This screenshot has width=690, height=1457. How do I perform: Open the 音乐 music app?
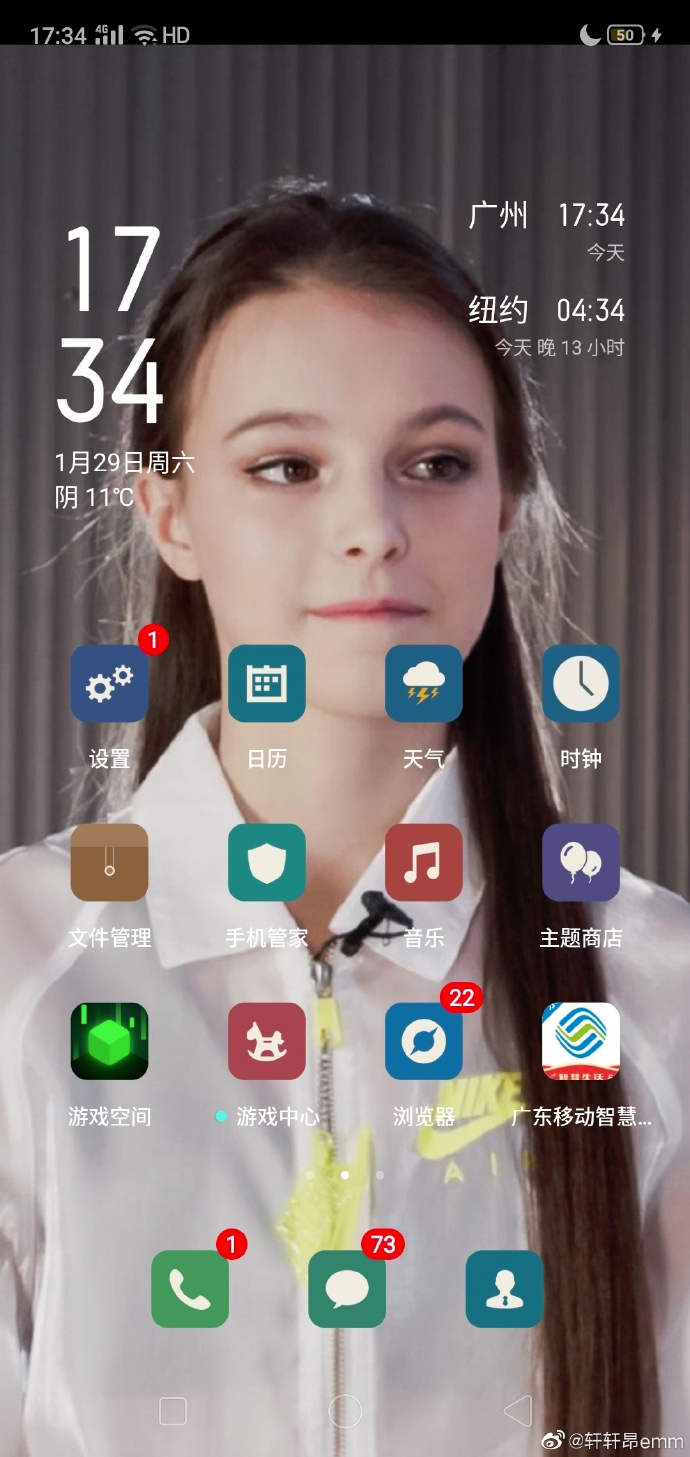coord(423,863)
